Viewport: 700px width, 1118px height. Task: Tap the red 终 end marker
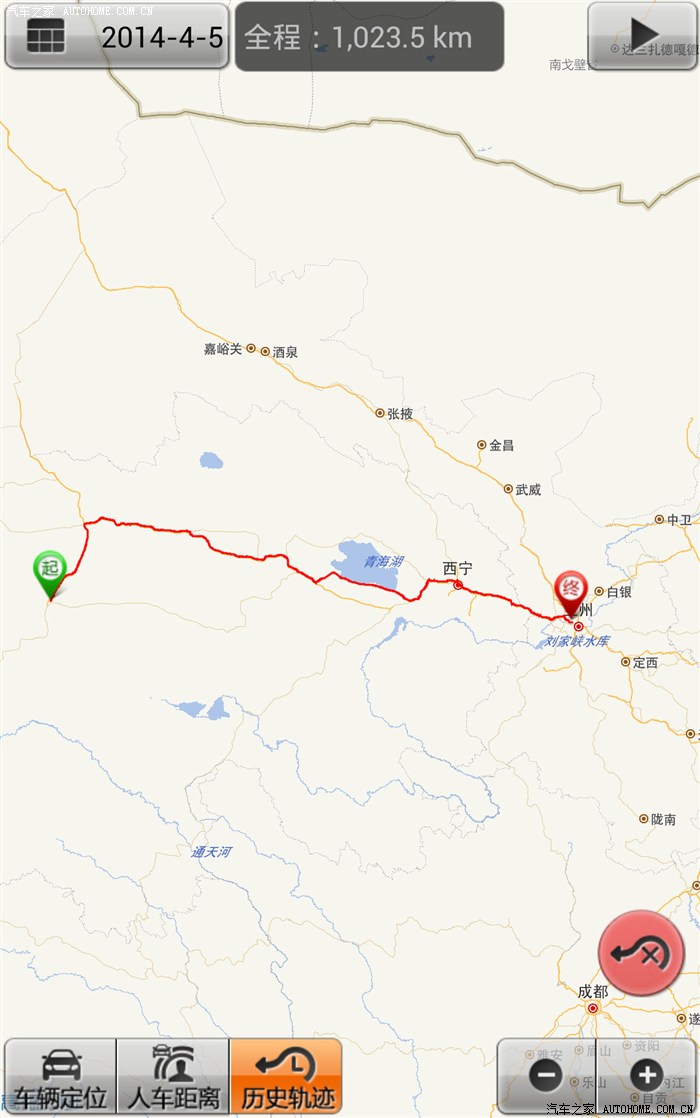571,589
